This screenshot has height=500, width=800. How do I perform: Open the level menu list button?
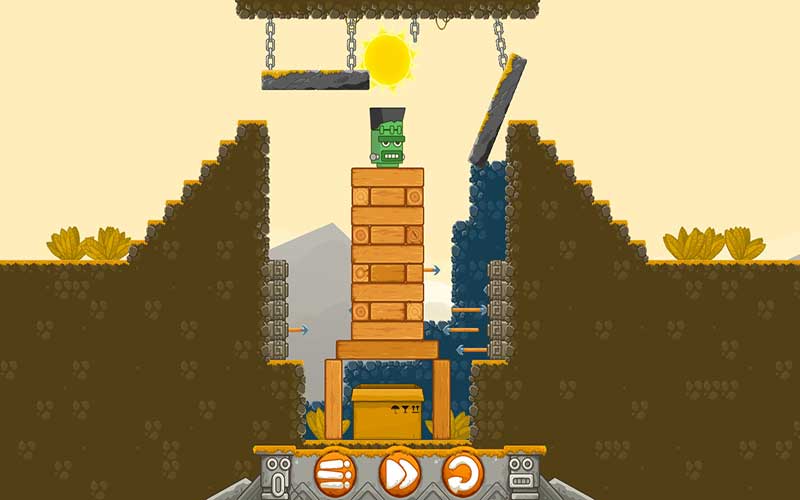pyautogui.click(x=336, y=471)
